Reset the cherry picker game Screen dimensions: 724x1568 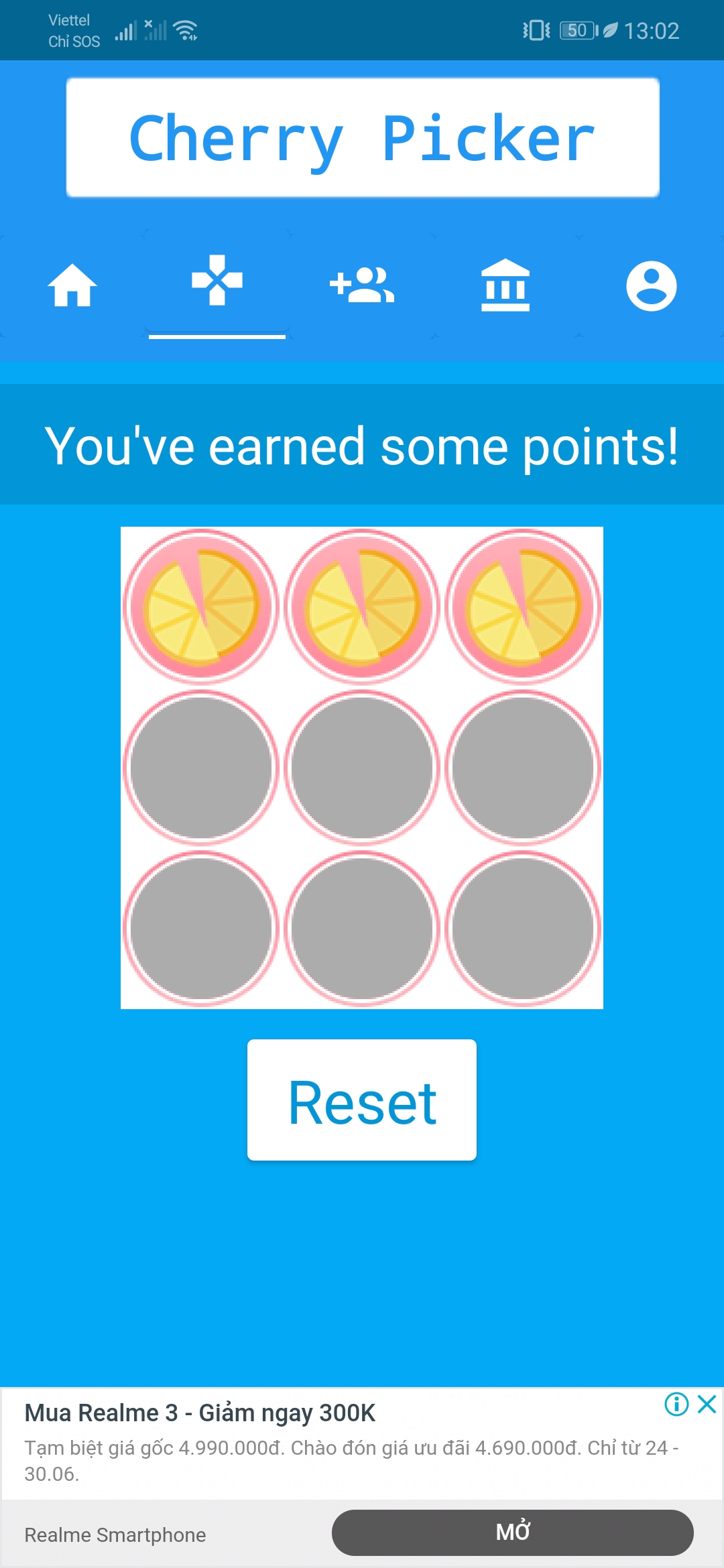click(x=362, y=1100)
